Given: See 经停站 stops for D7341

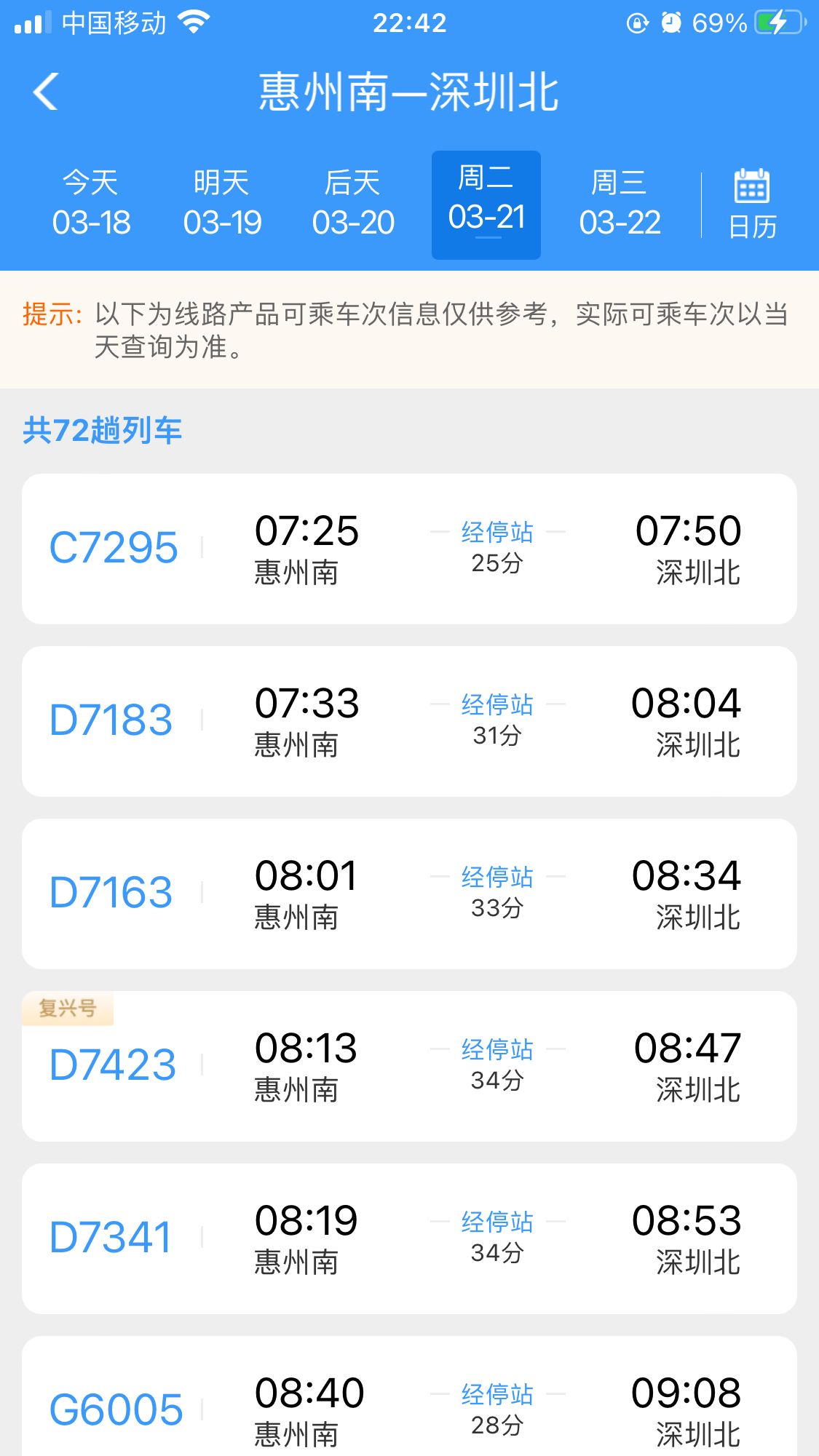Looking at the screenshot, I should coord(497,1222).
